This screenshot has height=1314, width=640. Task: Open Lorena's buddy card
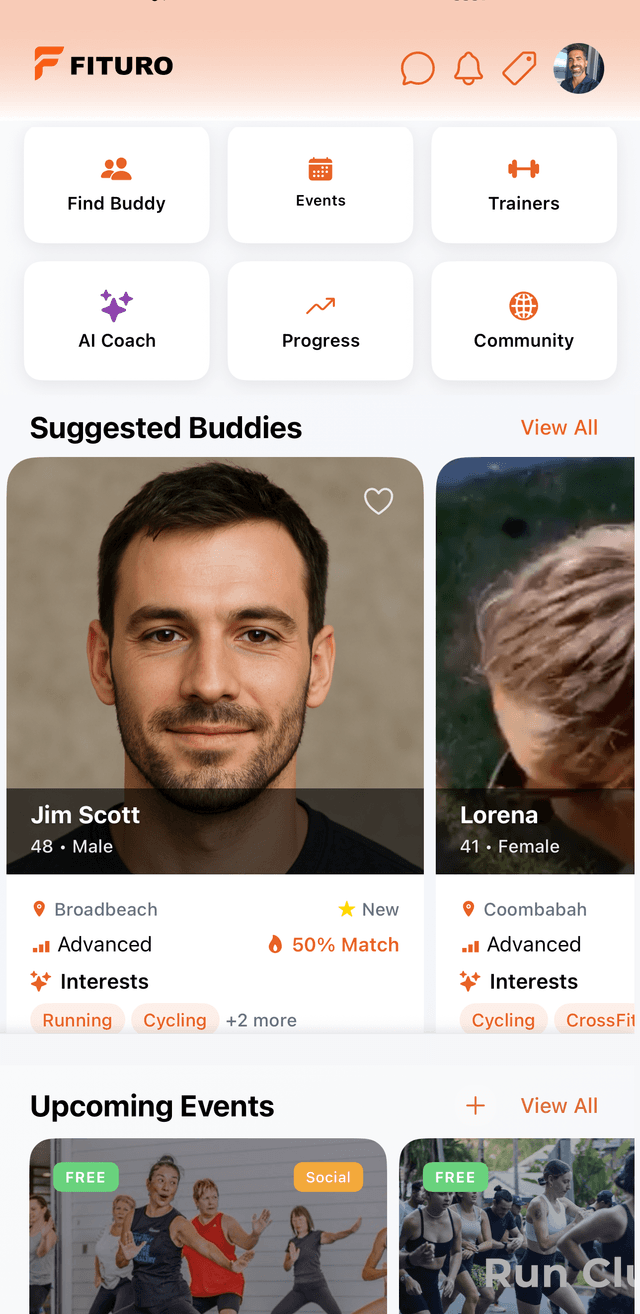(x=537, y=660)
